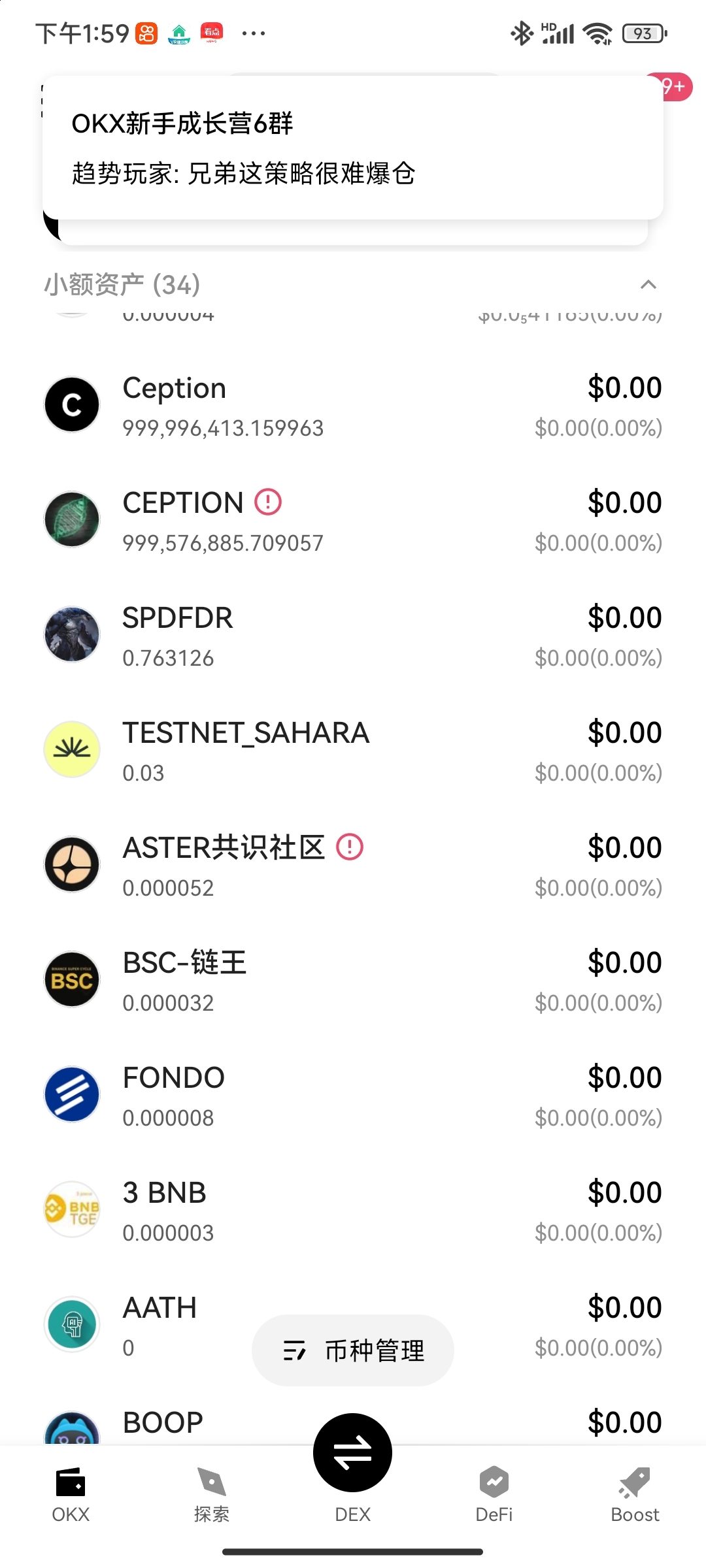View the FONDO asset
The image size is (706, 1568).
tap(353, 1096)
